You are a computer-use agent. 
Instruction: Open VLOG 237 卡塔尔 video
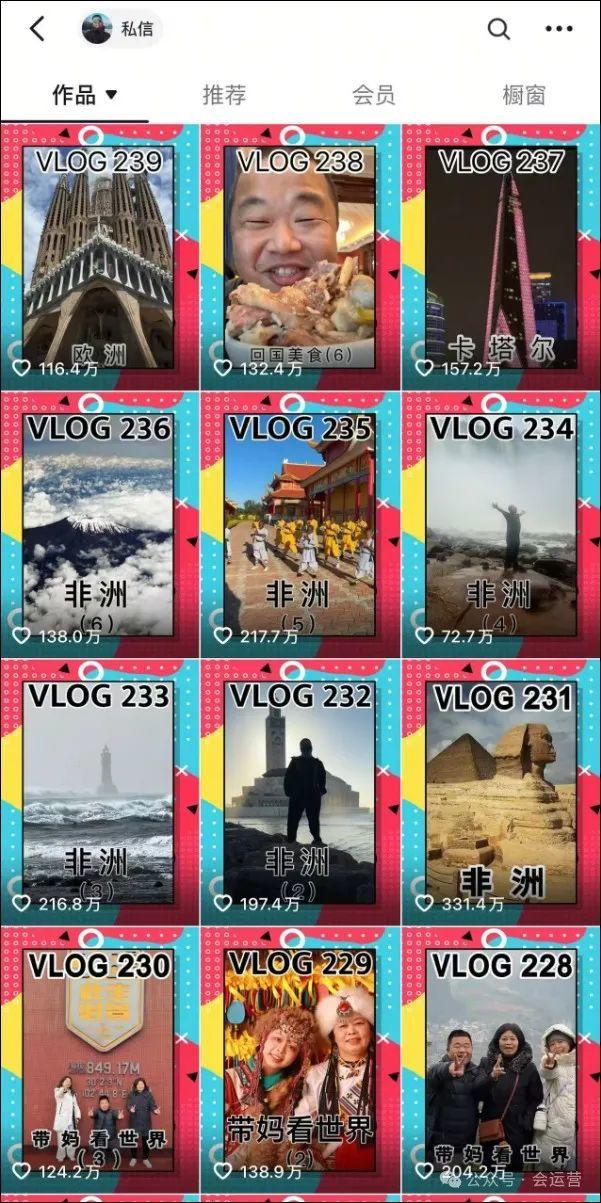(501, 256)
